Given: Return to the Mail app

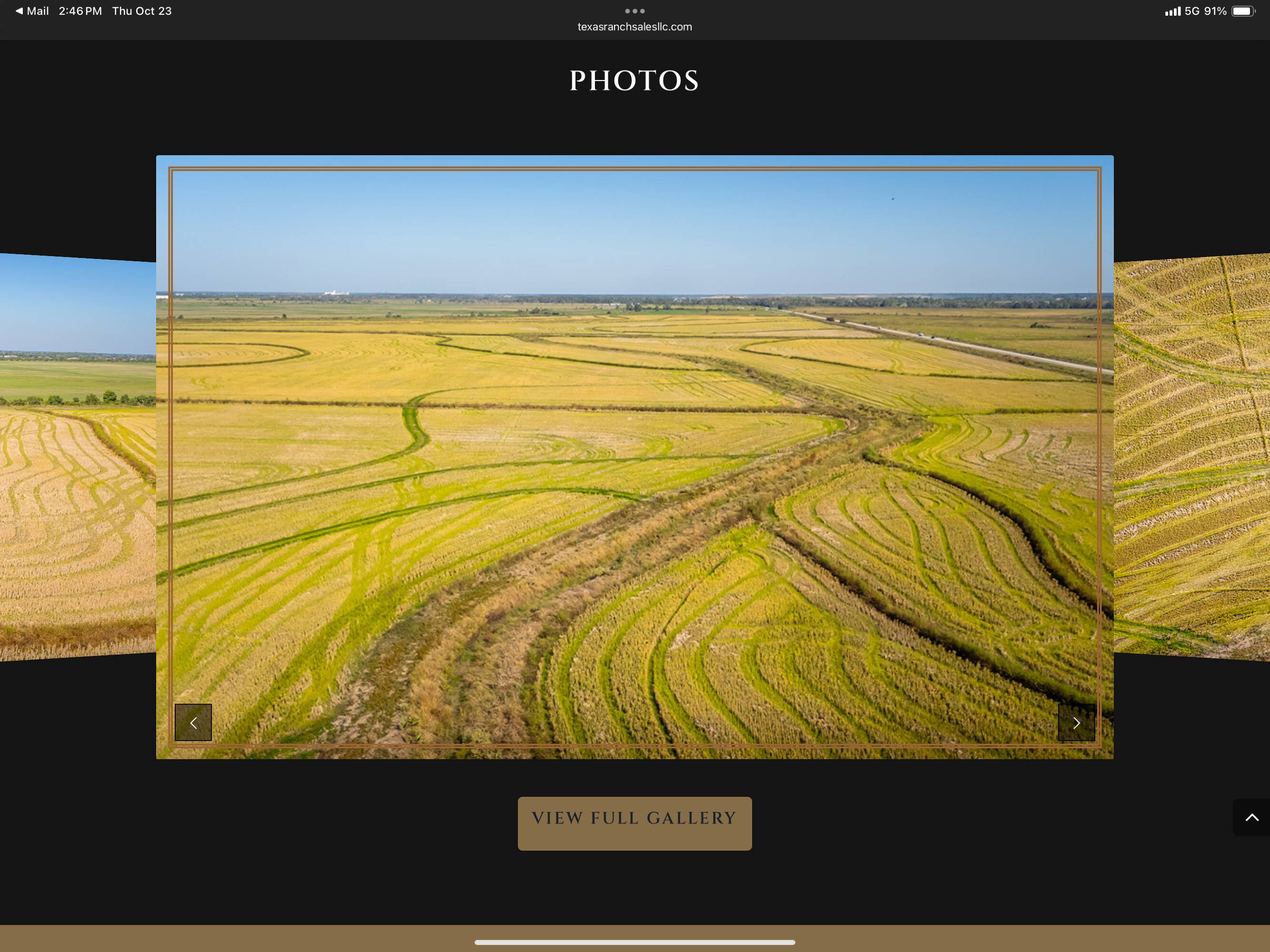Looking at the screenshot, I should pyautogui.click(x=32, y=11).
